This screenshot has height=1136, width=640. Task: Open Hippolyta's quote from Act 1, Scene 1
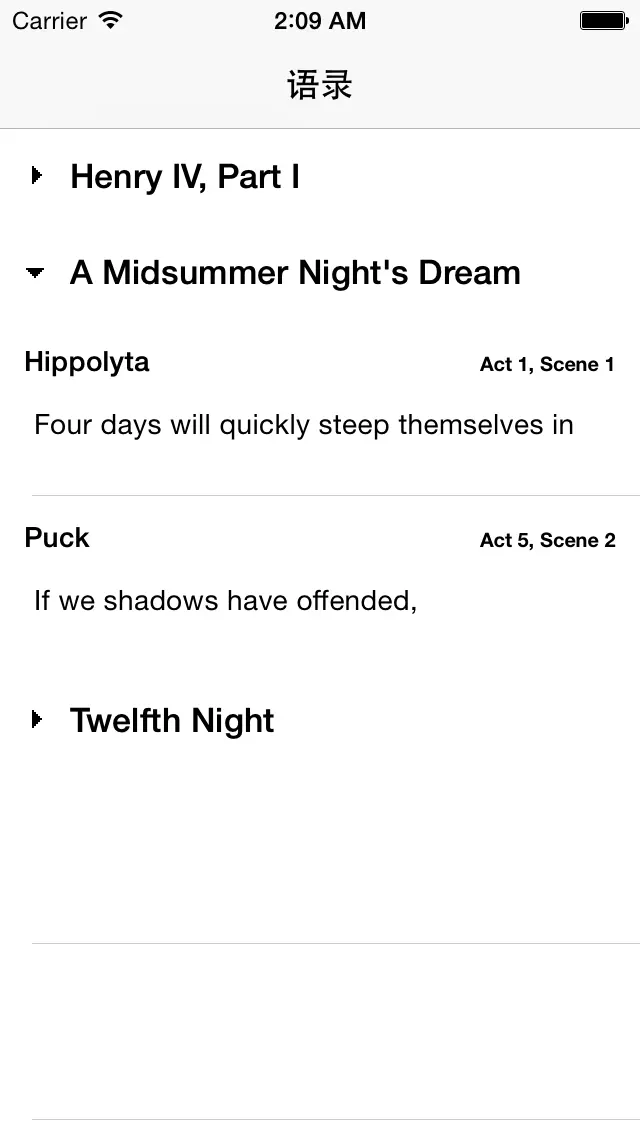(320, 408)
